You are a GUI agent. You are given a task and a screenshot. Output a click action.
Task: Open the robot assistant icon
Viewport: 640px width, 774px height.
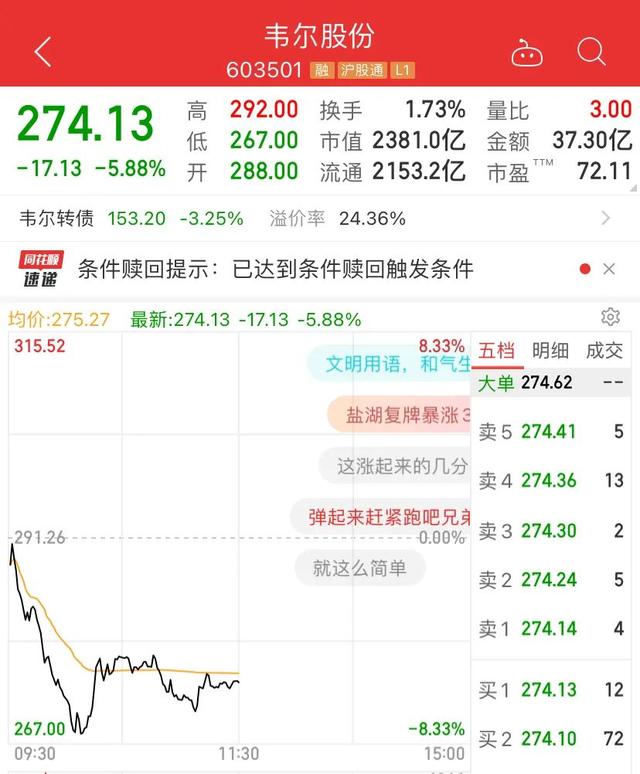[x=526, y=52]
